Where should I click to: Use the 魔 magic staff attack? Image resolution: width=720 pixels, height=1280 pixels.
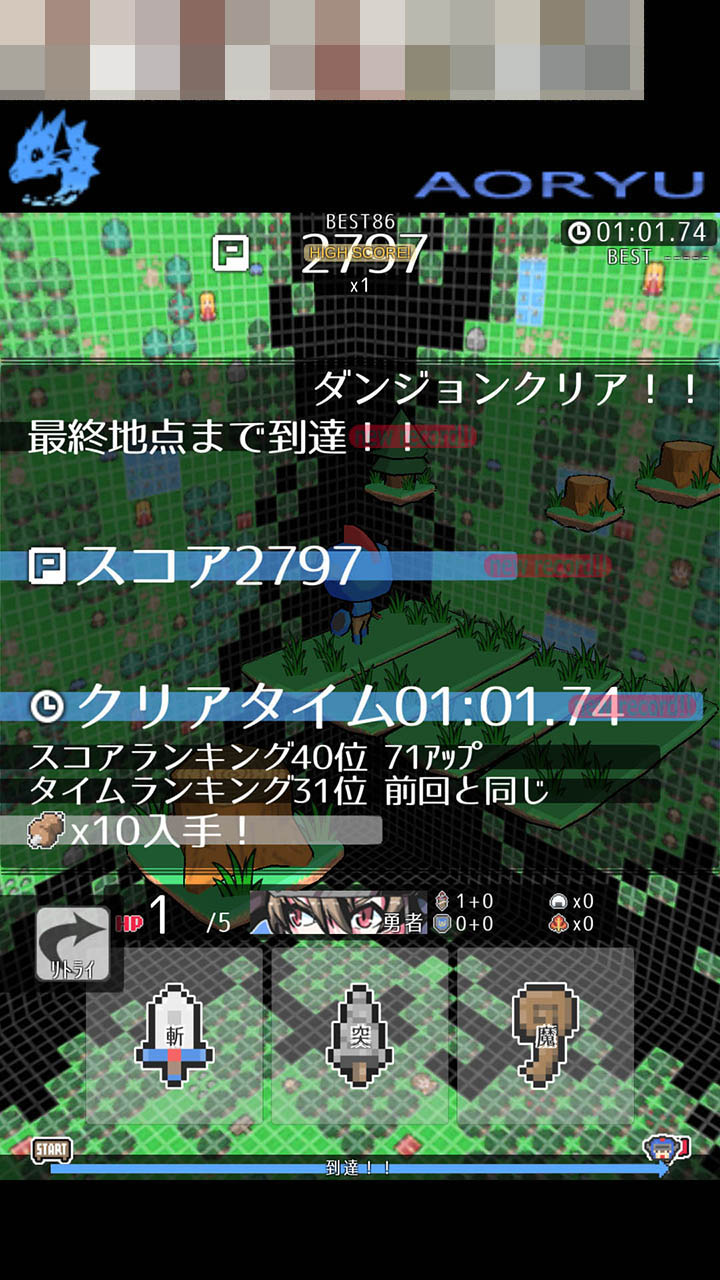545,1036
